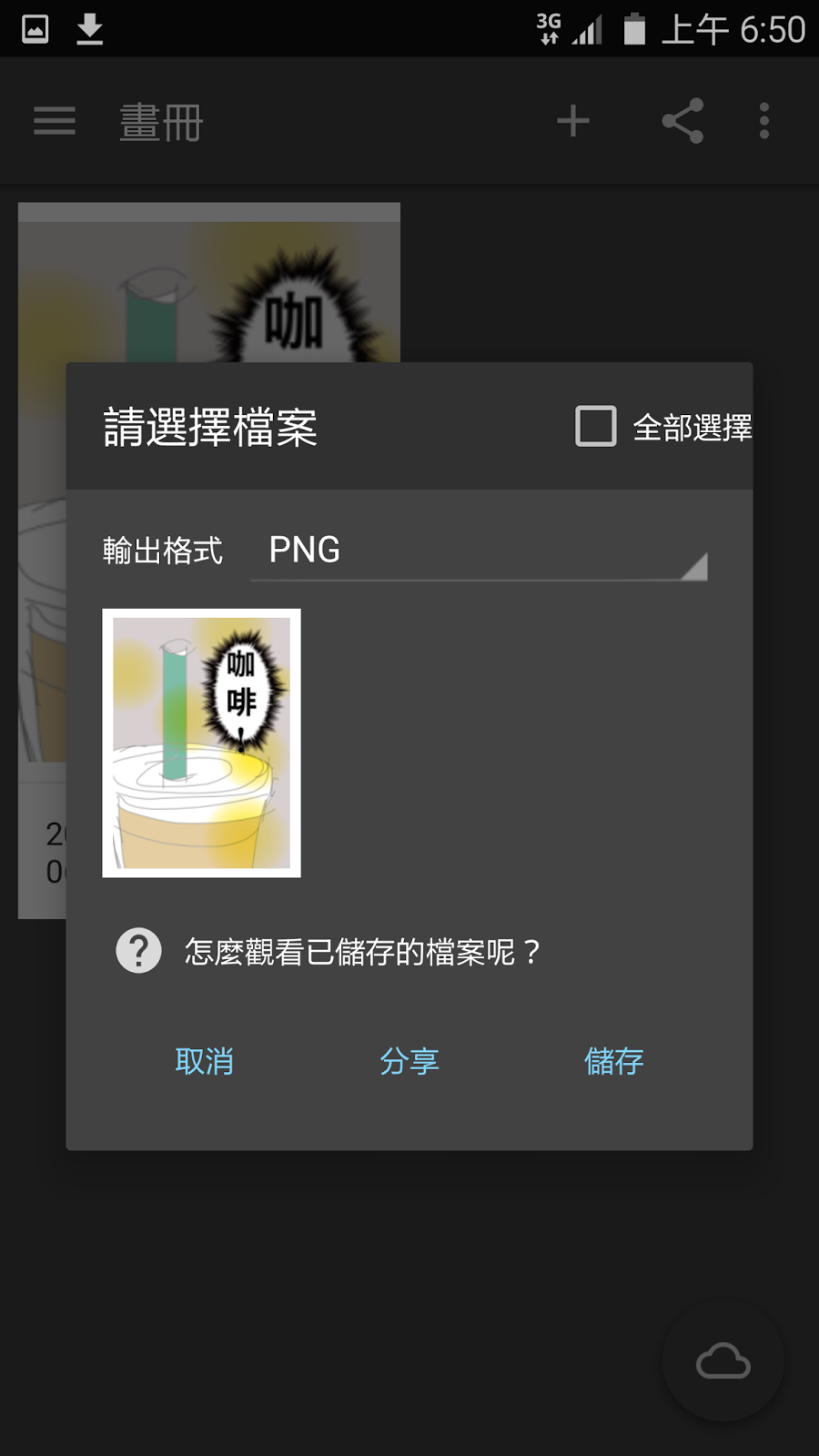Tap 分享 to share the file
Screen dimensions: 819x1456
[409, 1061]
